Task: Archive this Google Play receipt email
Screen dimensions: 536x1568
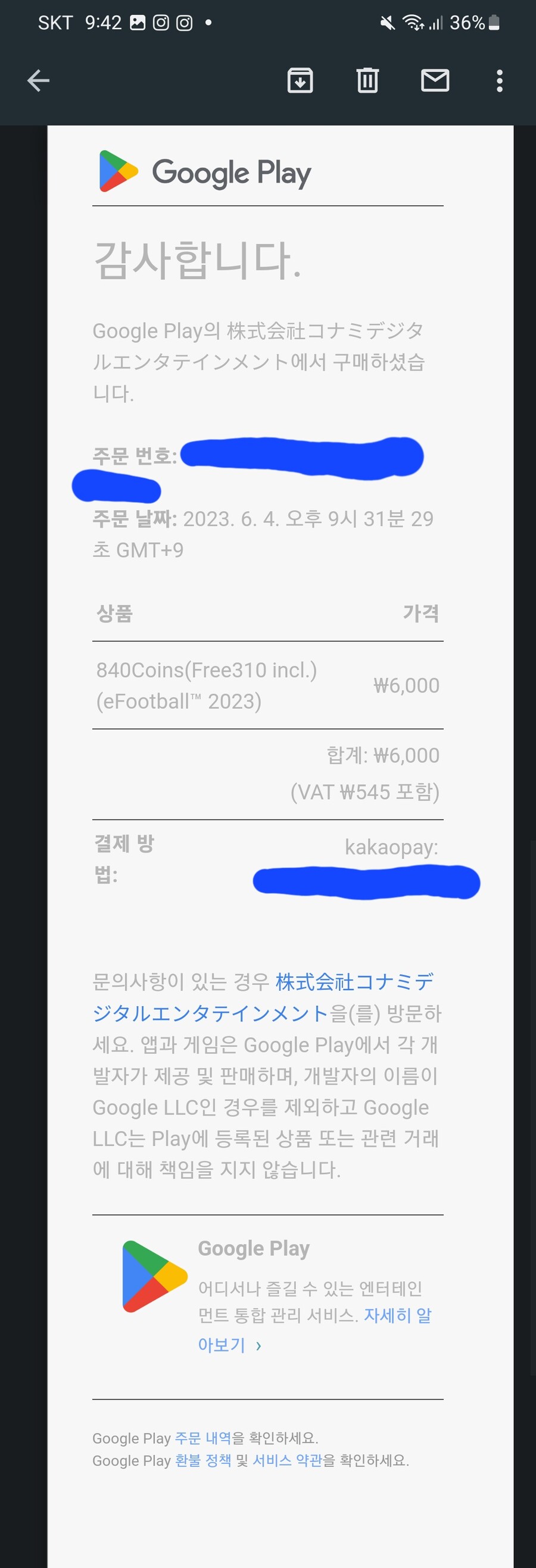Action: pyautogui.click(x=300, y=80)
